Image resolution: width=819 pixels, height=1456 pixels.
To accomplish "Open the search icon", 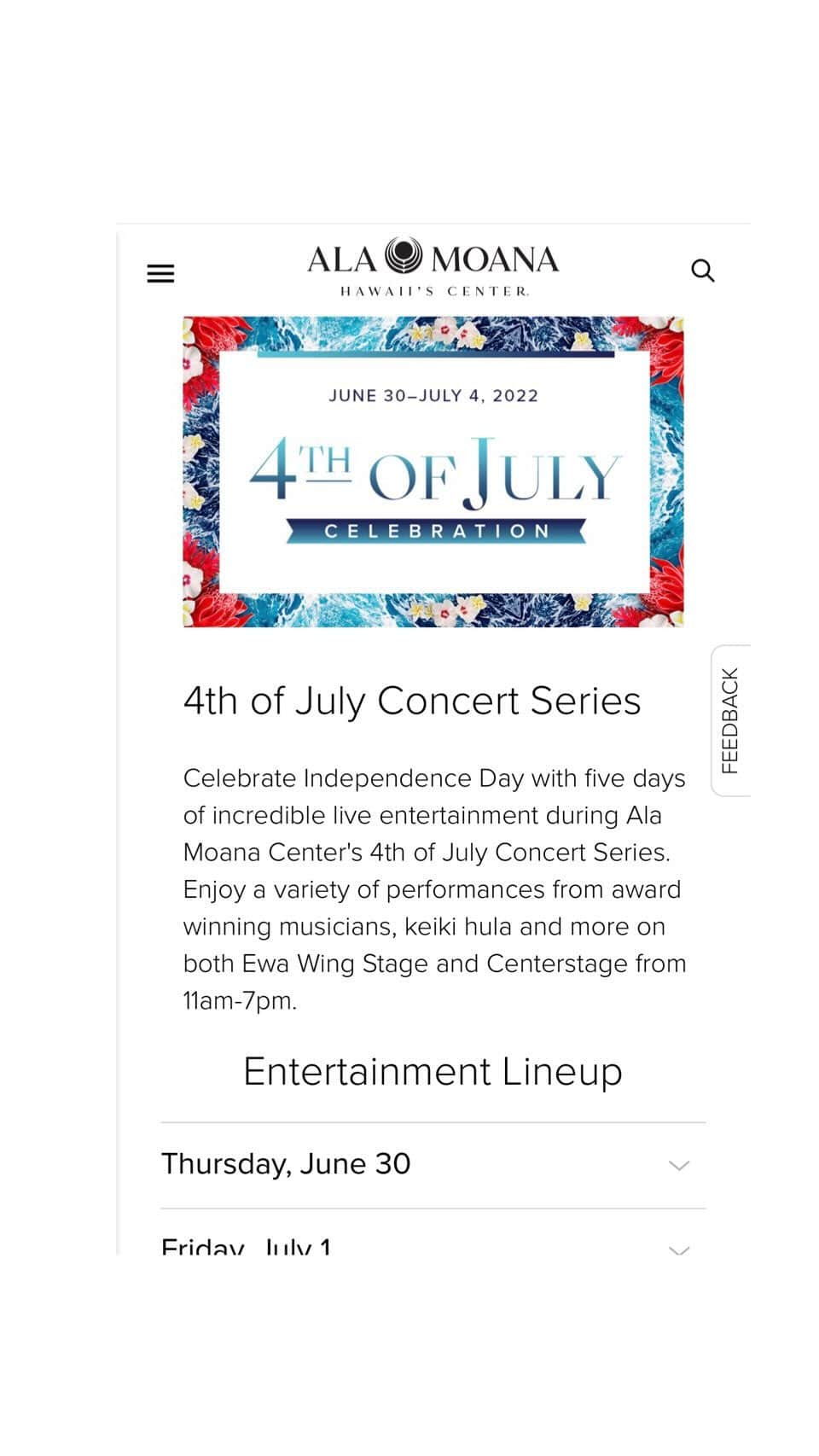I will click(x=702, y=271).
